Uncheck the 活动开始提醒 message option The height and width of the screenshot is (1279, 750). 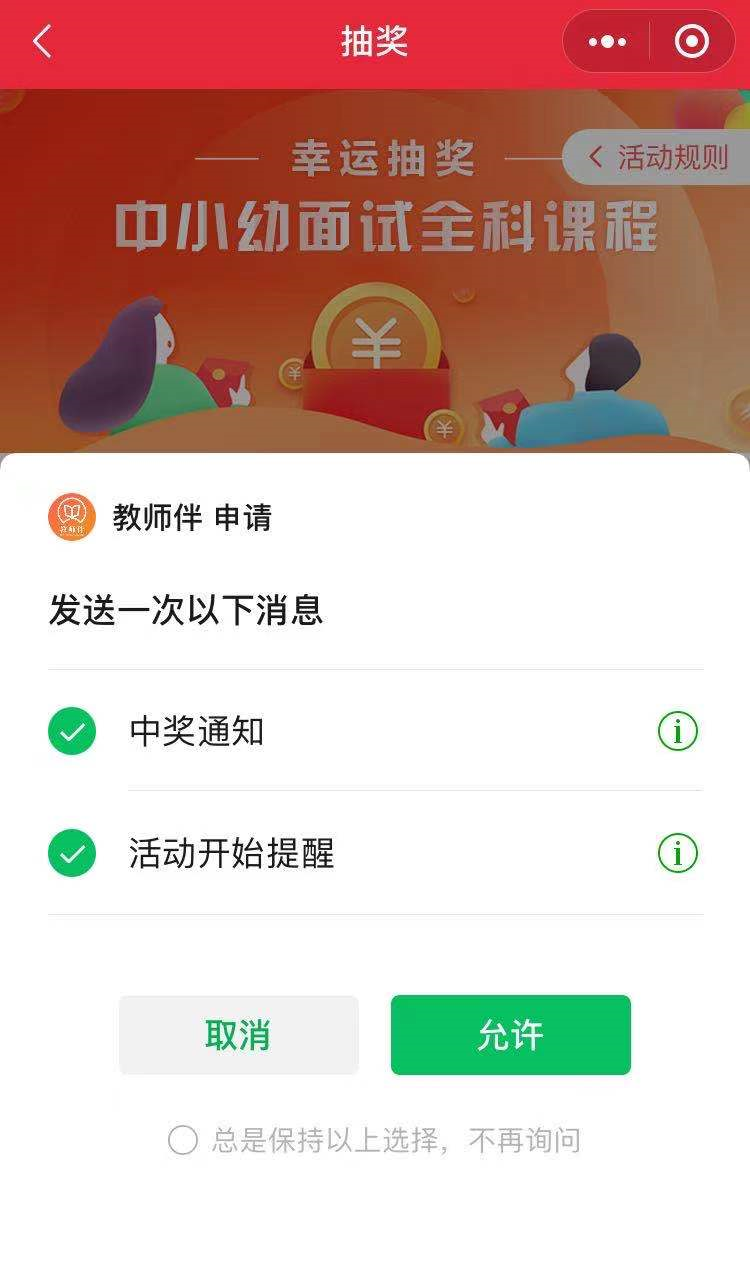coord(72,854)
